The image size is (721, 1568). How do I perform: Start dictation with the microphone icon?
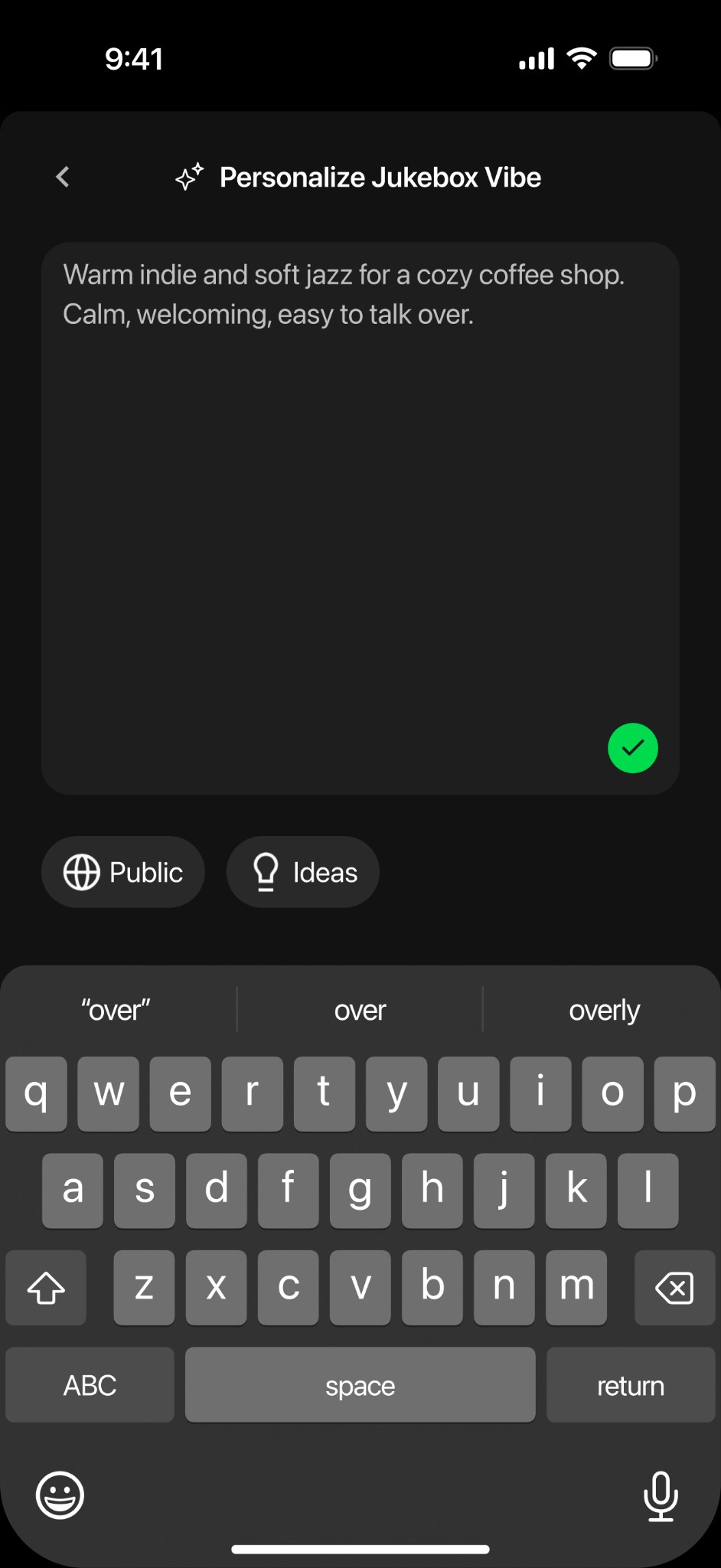[x=661, y=1495]
